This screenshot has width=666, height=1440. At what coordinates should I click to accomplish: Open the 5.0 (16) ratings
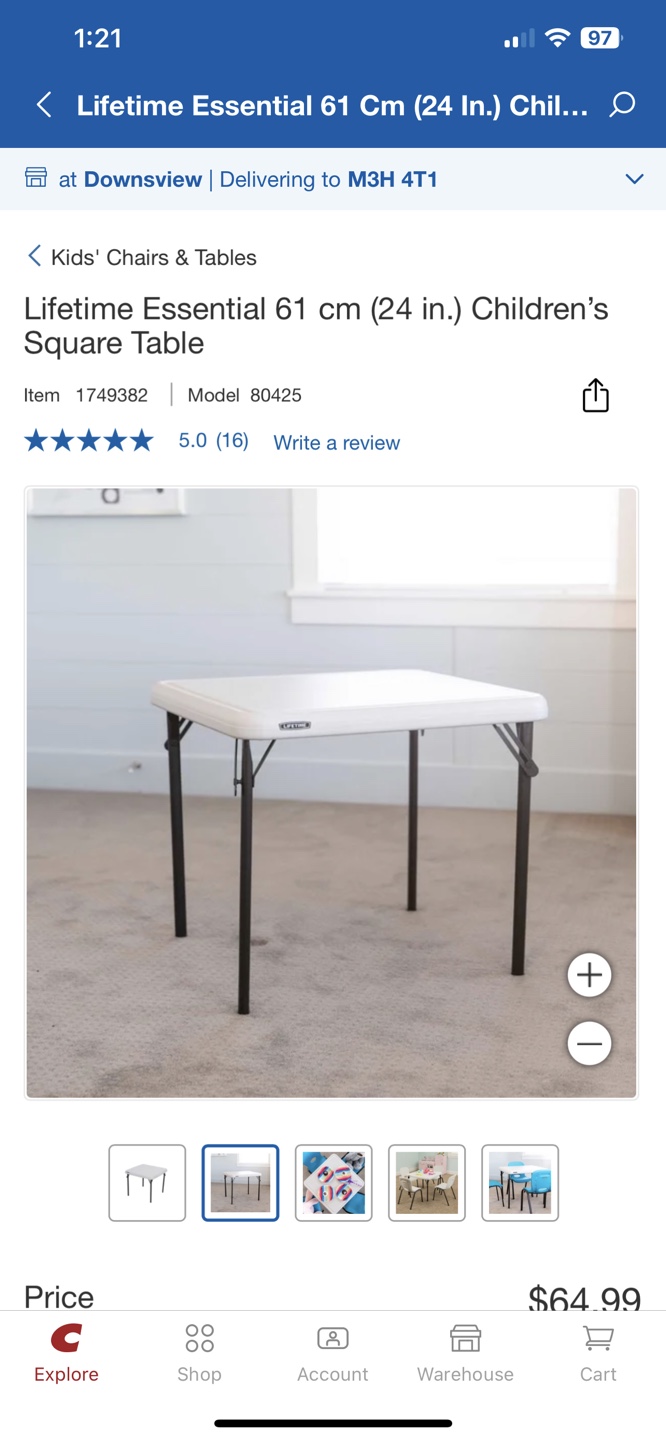(213, 440)
